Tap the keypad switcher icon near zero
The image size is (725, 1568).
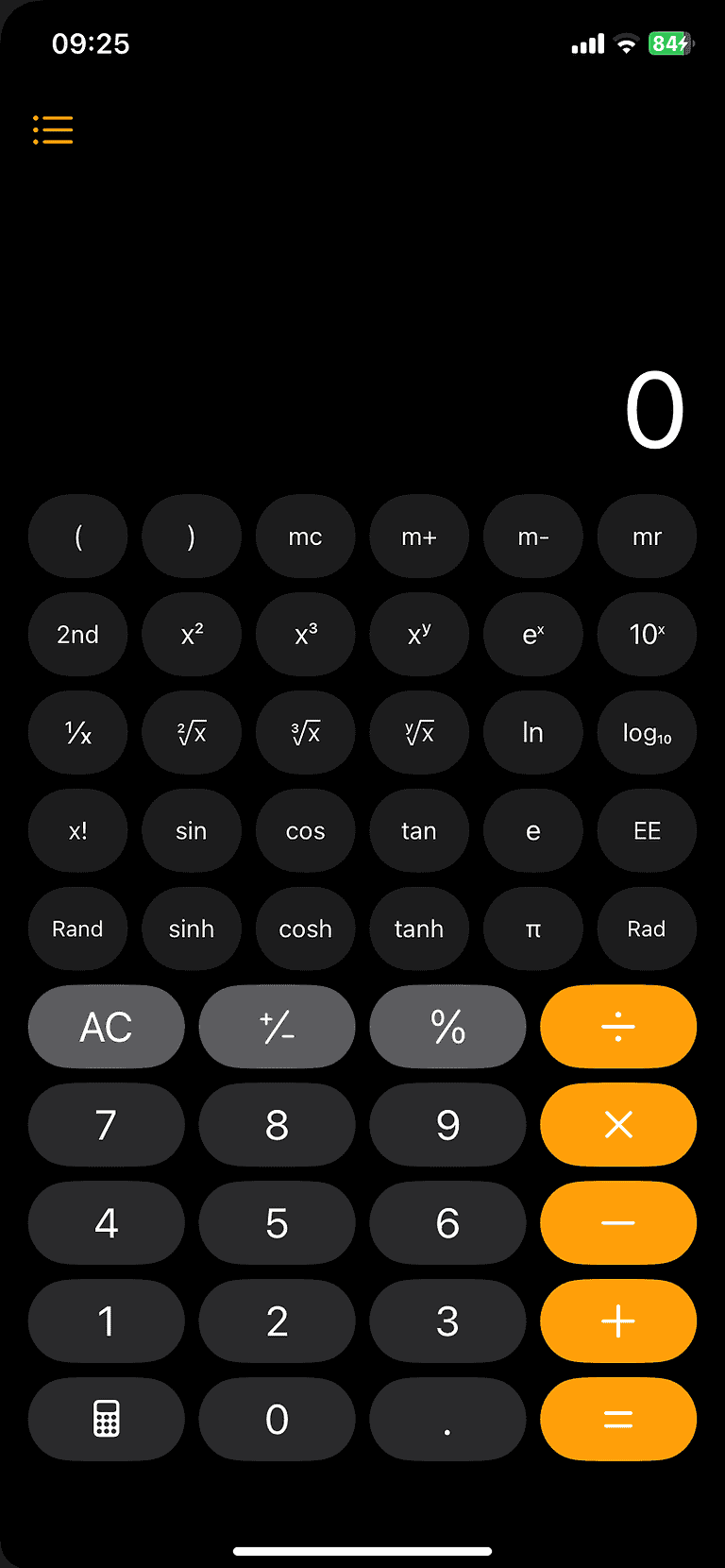click(106, 1419)
